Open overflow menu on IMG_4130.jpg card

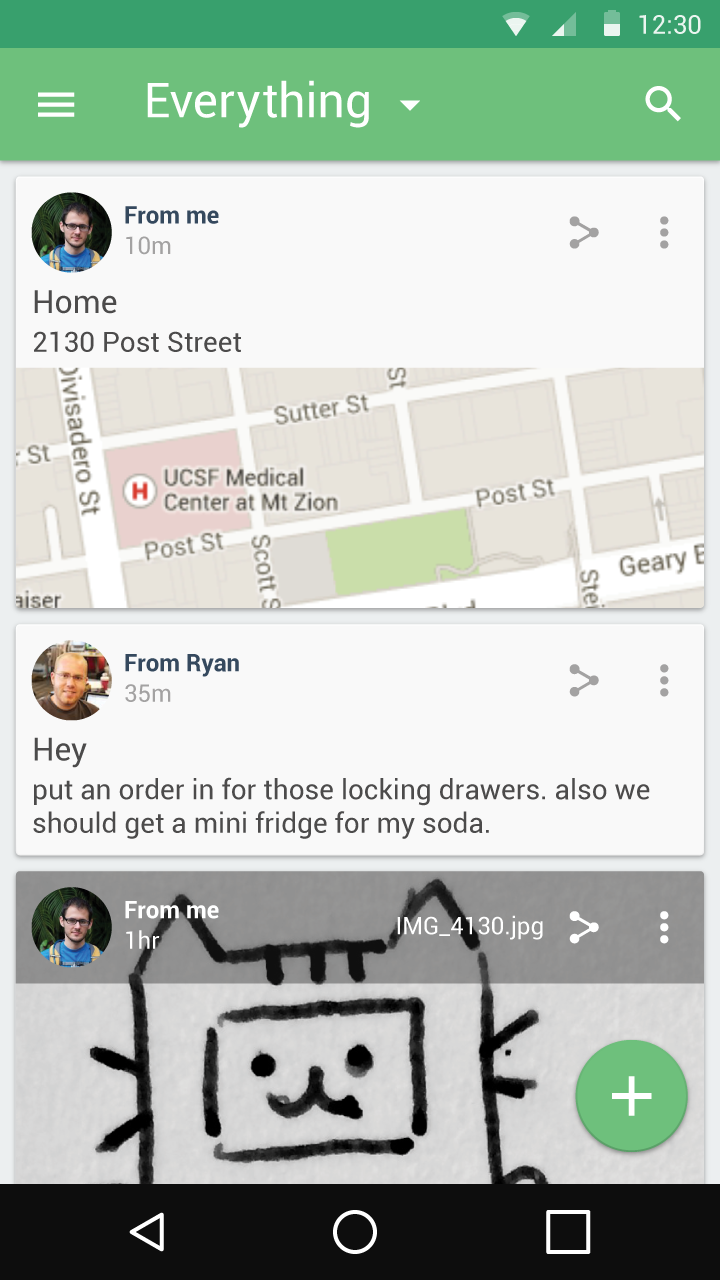(664, 927)
